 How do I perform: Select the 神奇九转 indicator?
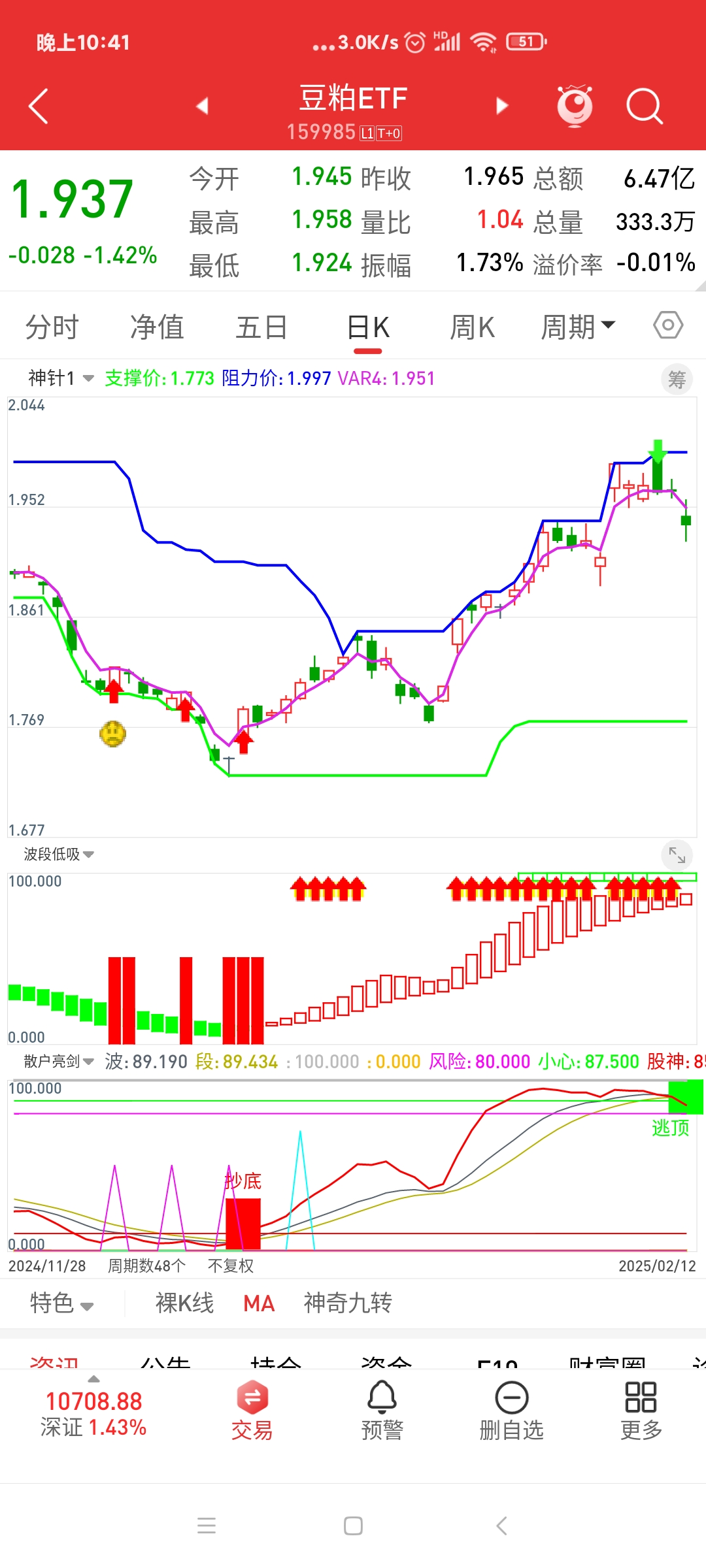[348, 1303]
